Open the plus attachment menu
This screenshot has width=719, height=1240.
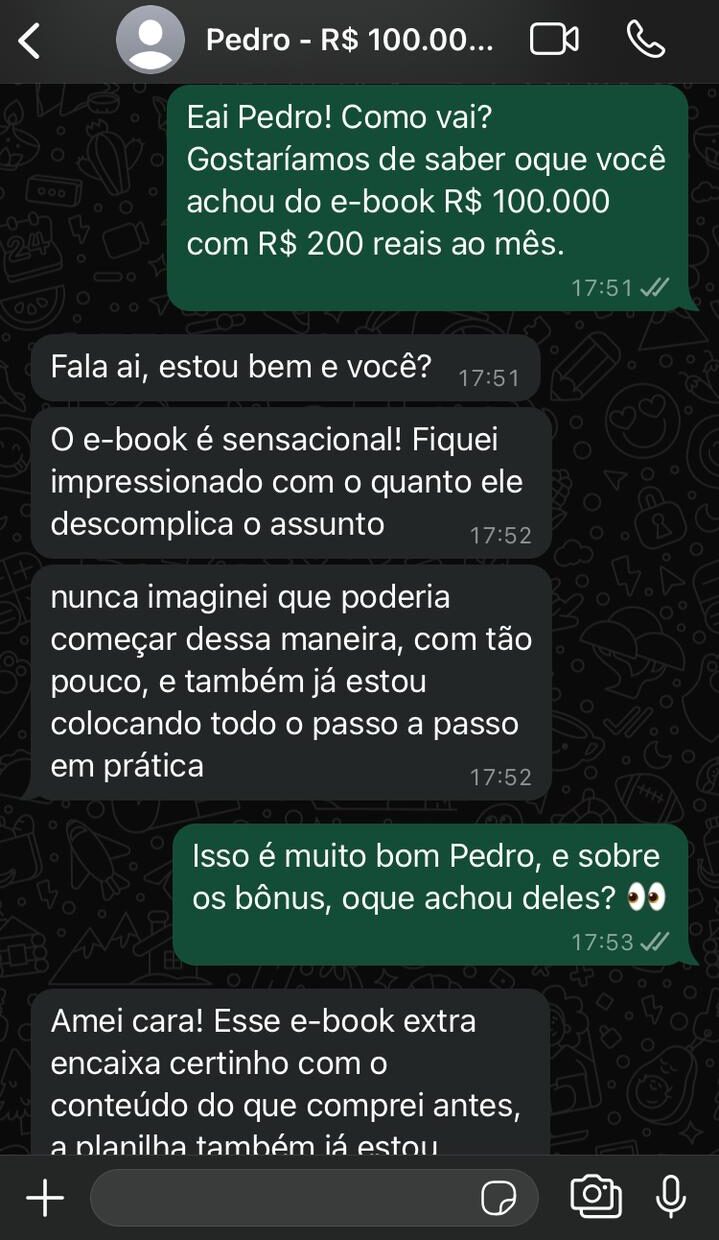pos(44,1197)
